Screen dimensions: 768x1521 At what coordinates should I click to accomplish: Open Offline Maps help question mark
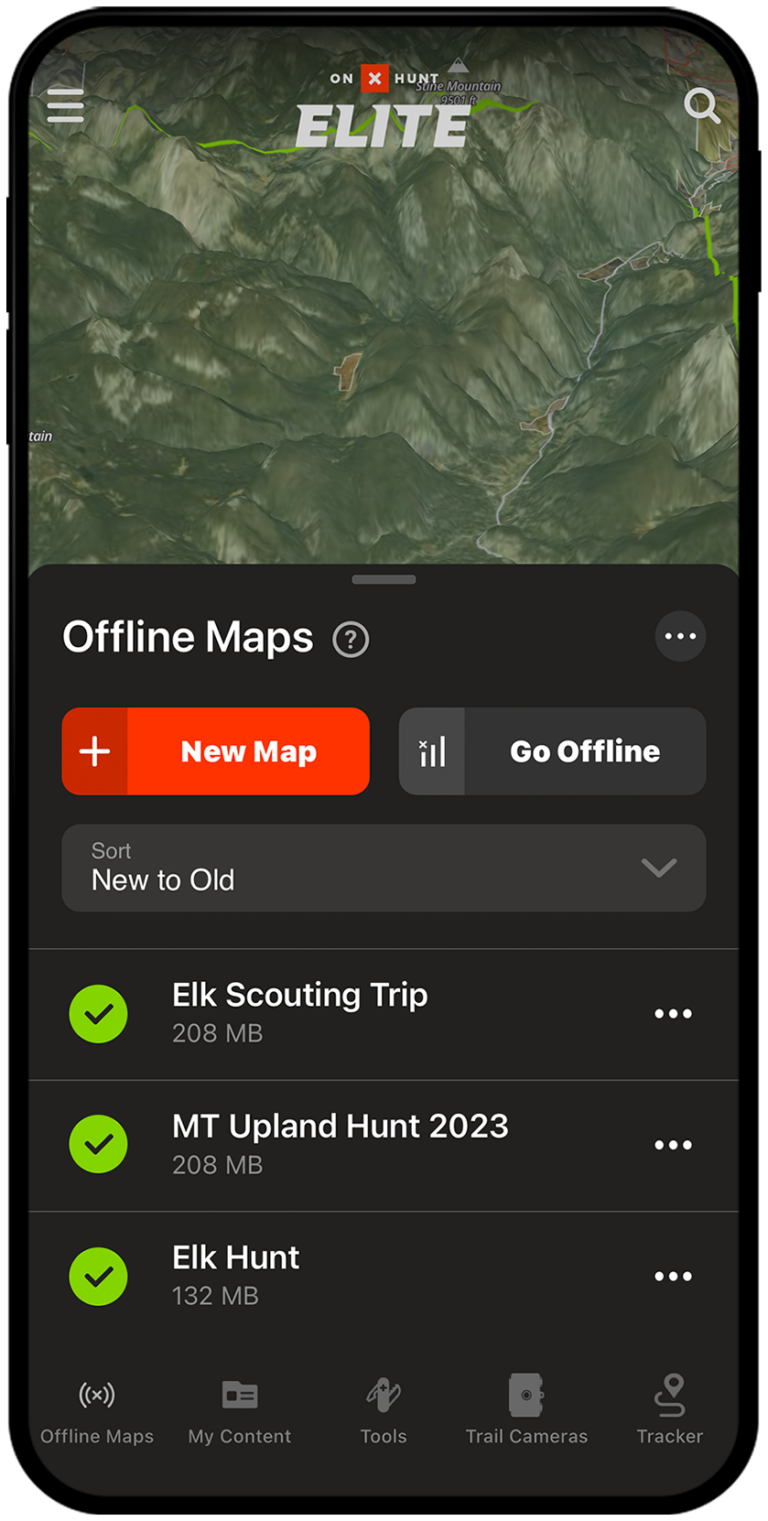[351, 640]
